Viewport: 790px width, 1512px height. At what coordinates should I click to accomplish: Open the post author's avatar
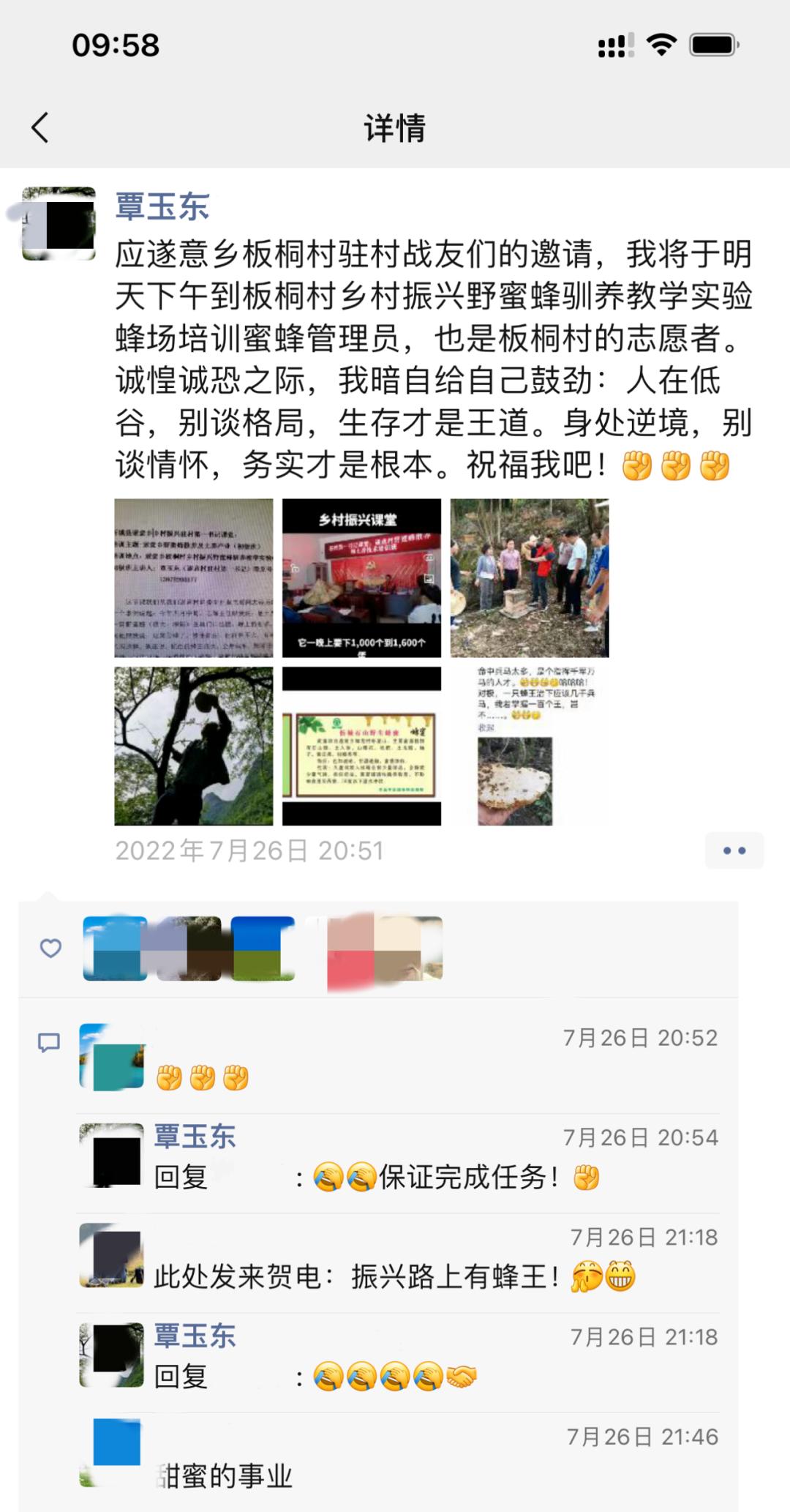point(59,223)
